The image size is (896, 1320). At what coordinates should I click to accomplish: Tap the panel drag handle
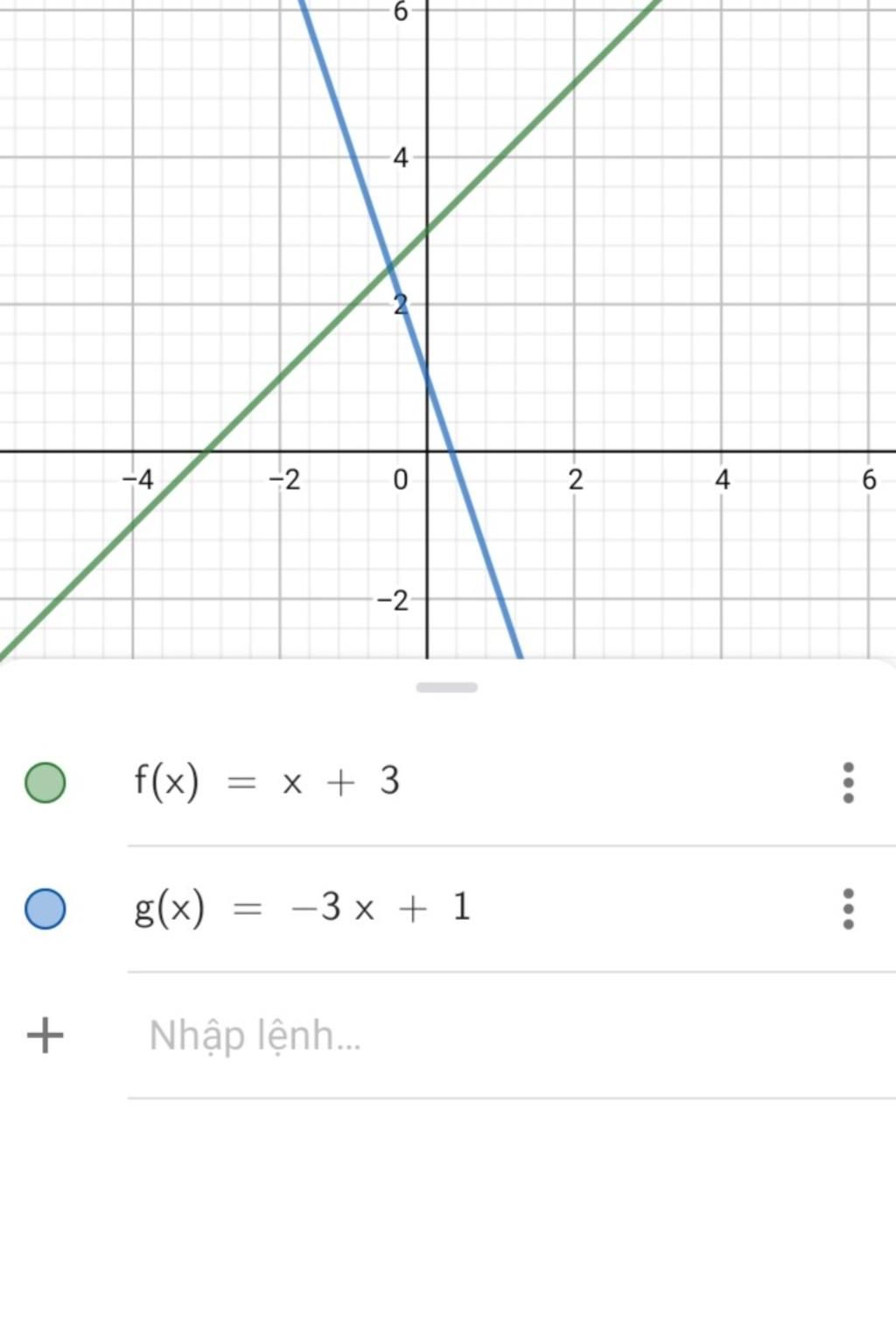point(447,687)
